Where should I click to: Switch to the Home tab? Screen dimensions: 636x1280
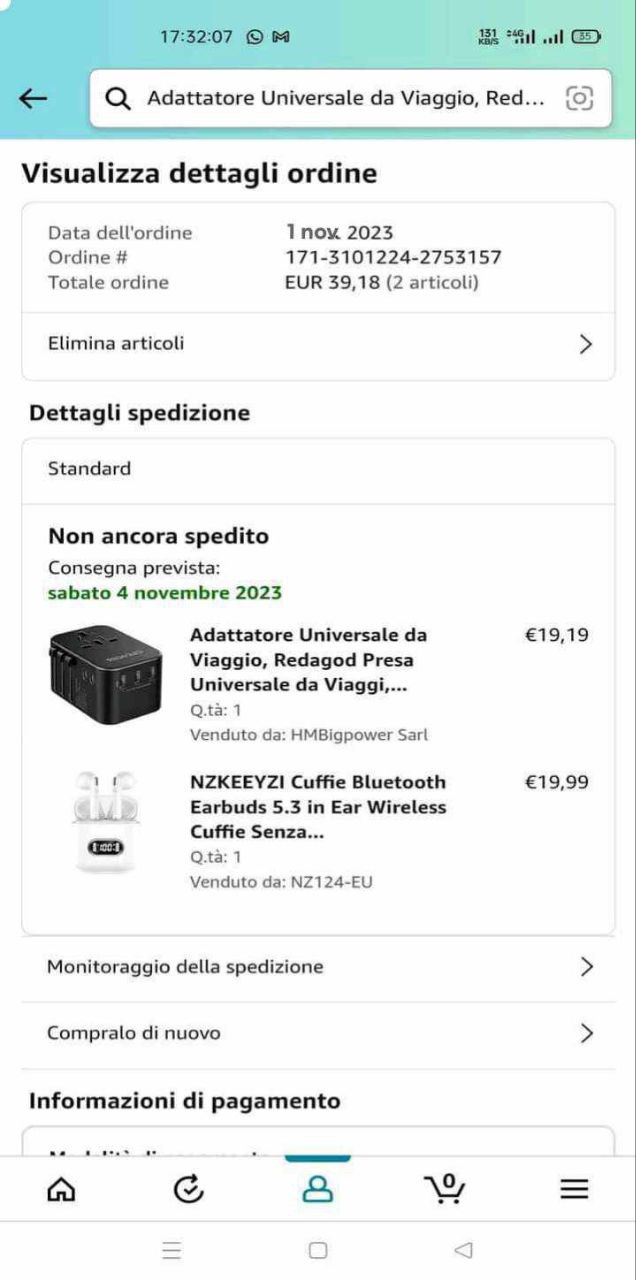(62, 1189)
